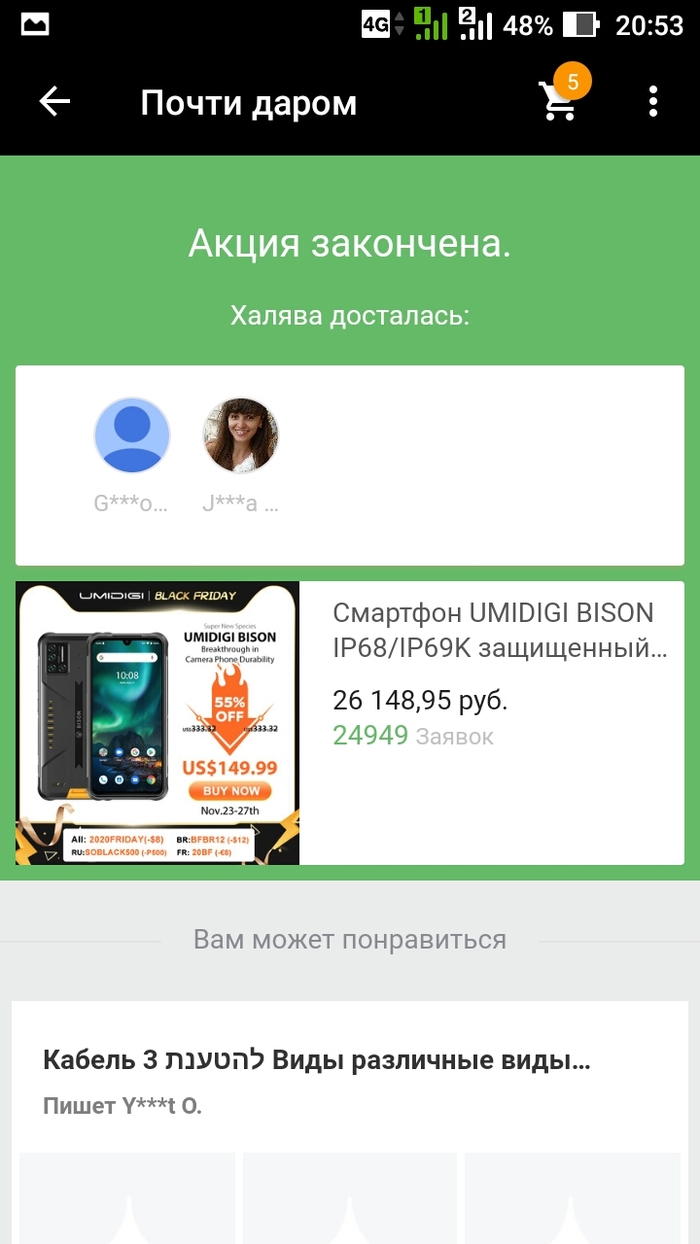The height and width of the screenshot is (1244, 700).
Task: Open winner J***a's profile avatar
Action: click(241, 436)
